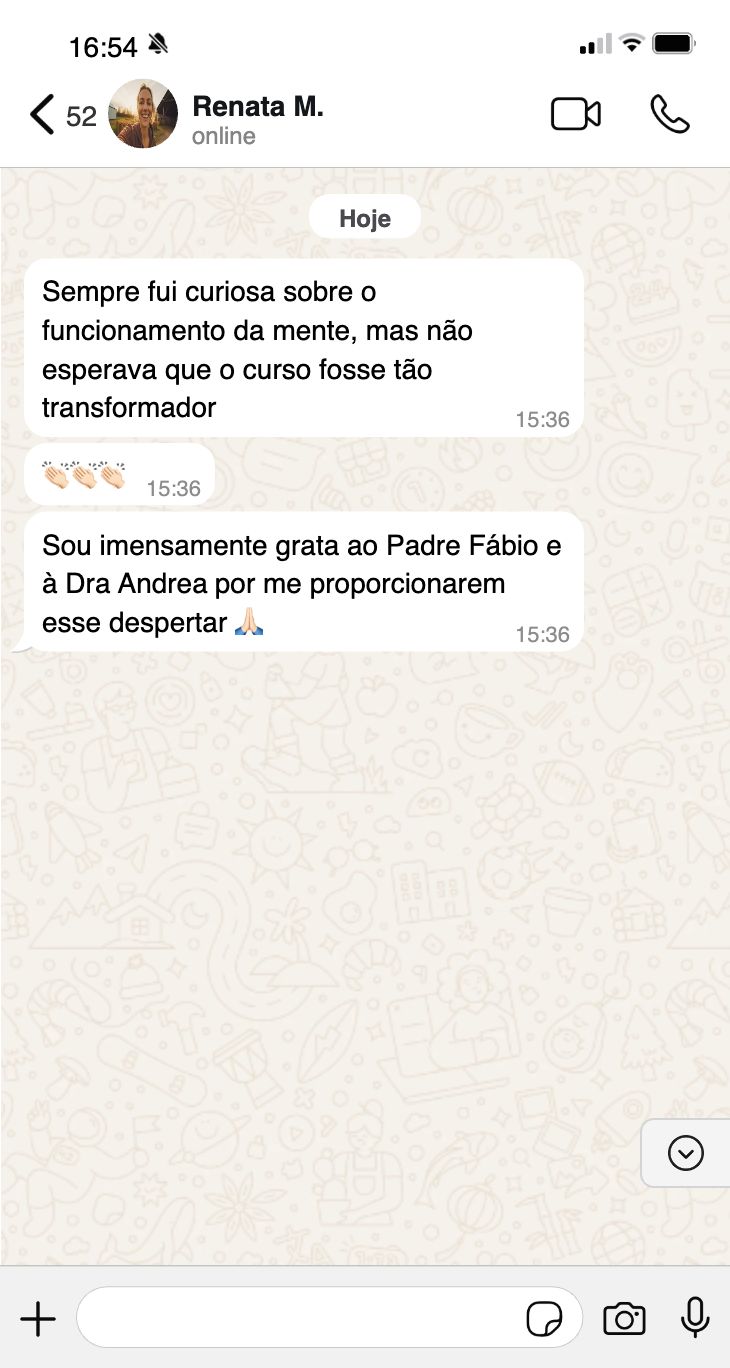Open the sticker picker
The image size is (730, 1368).
tap(544, 1319)
